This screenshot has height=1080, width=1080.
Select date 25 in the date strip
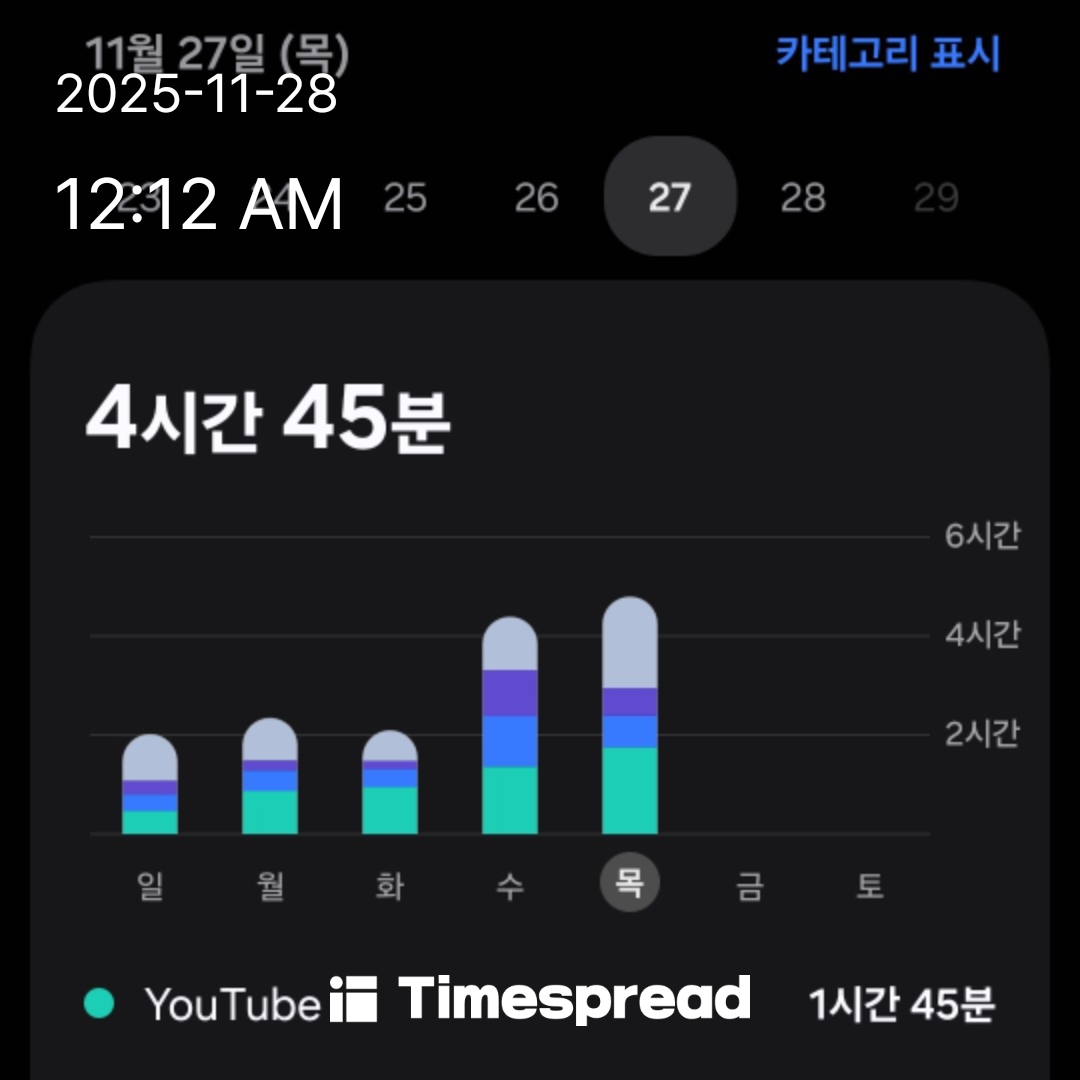[405, 198]
